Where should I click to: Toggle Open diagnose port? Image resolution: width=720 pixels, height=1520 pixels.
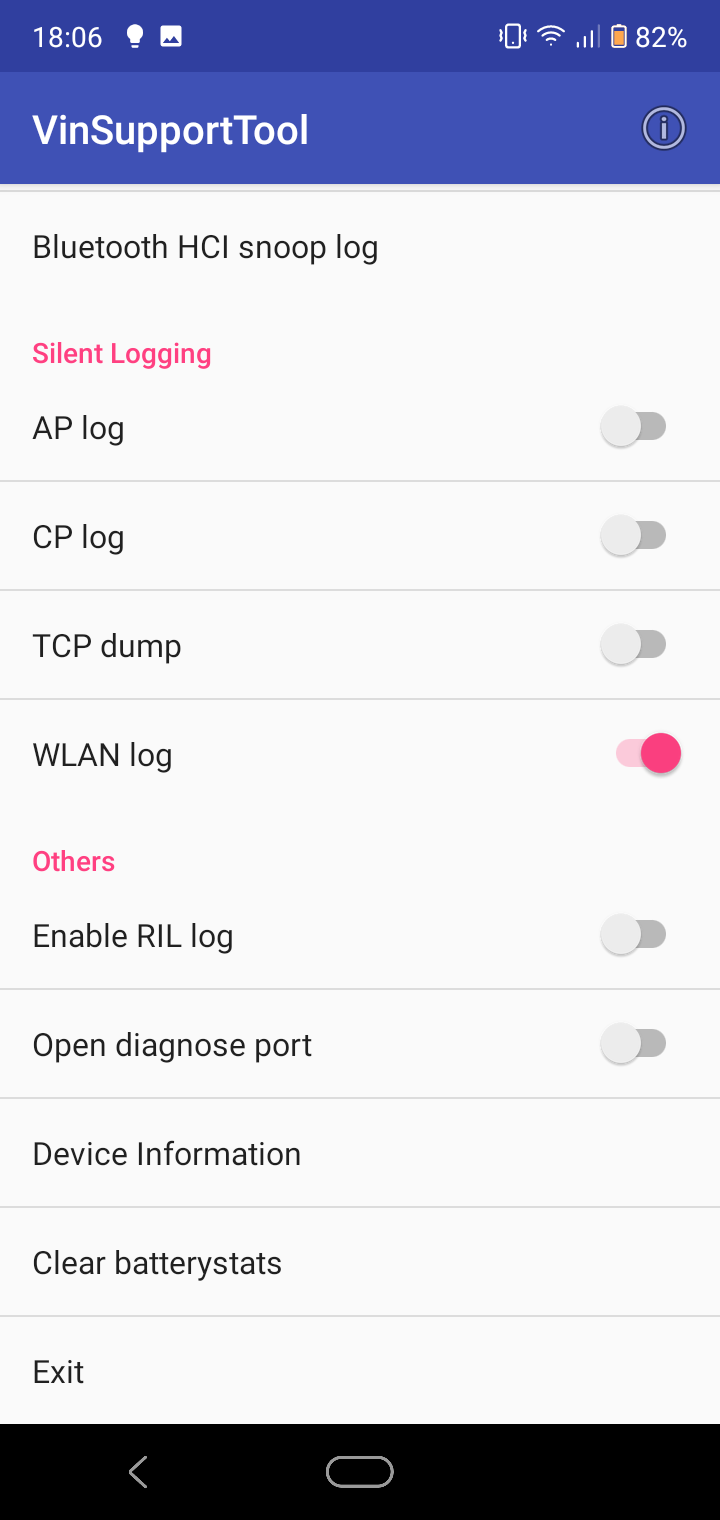click(634, 1044)
